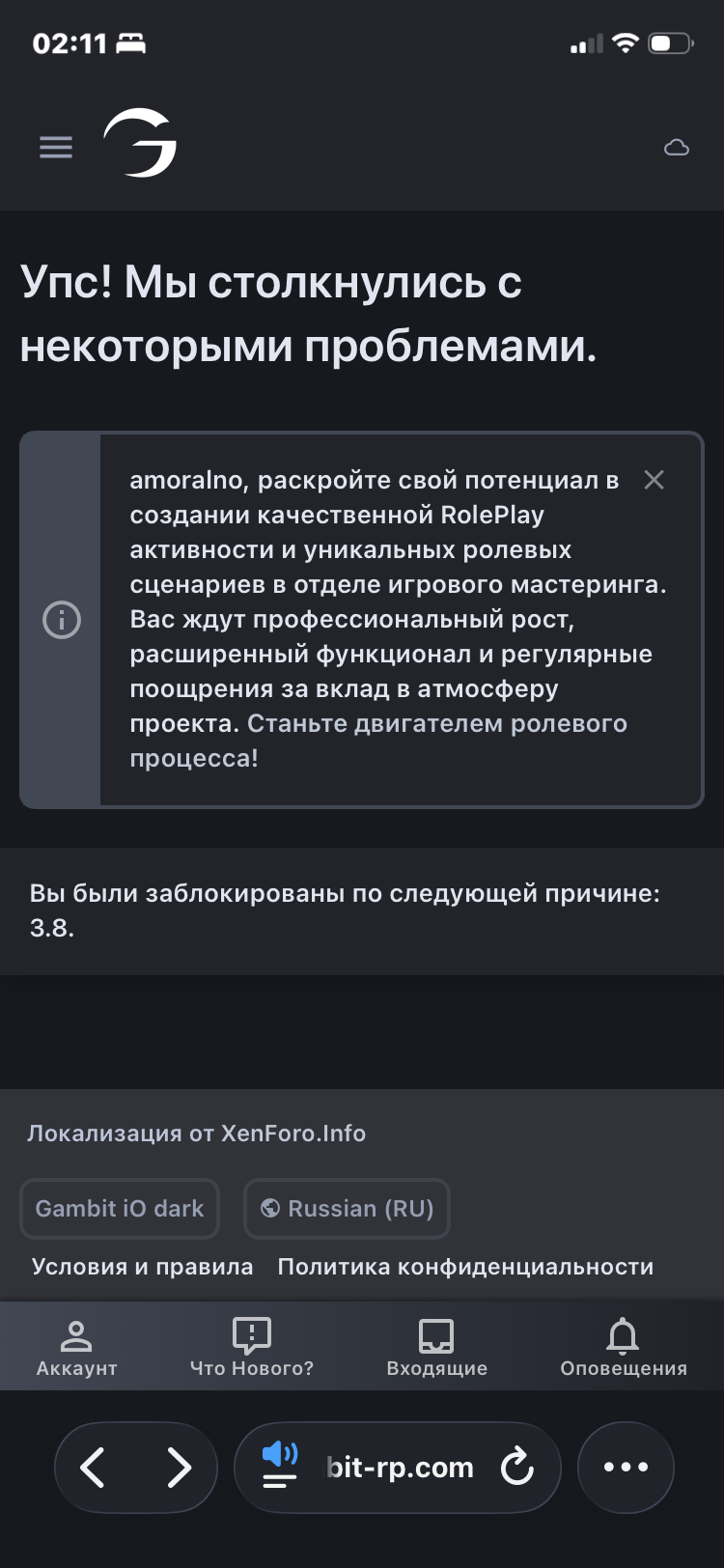Image resolution: width=724 pixels, height=1568 pixels.
Task: Tap the bit-rp.com address bar
Action: (x=400, y=1467)
